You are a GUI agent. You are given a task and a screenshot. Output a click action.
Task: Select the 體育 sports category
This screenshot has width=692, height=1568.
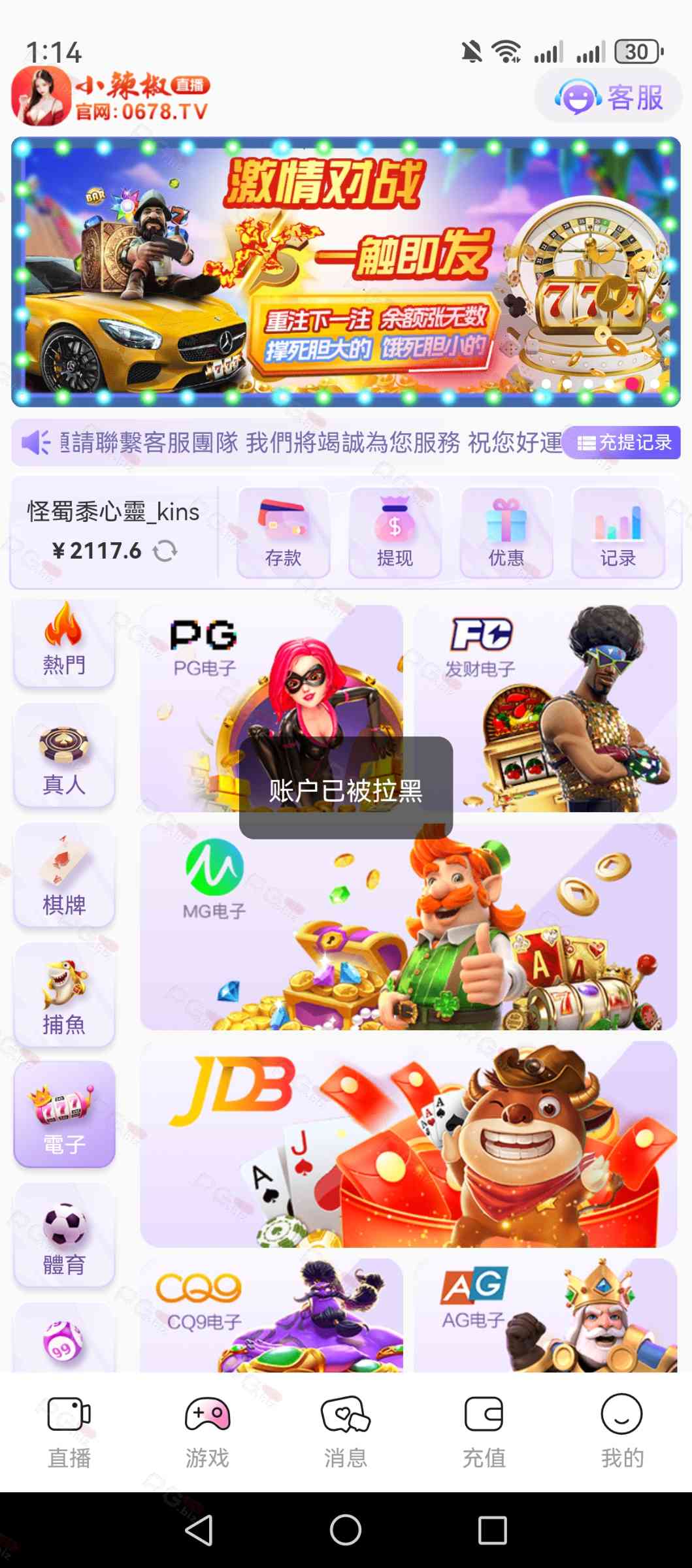[x=64, y=1236]
